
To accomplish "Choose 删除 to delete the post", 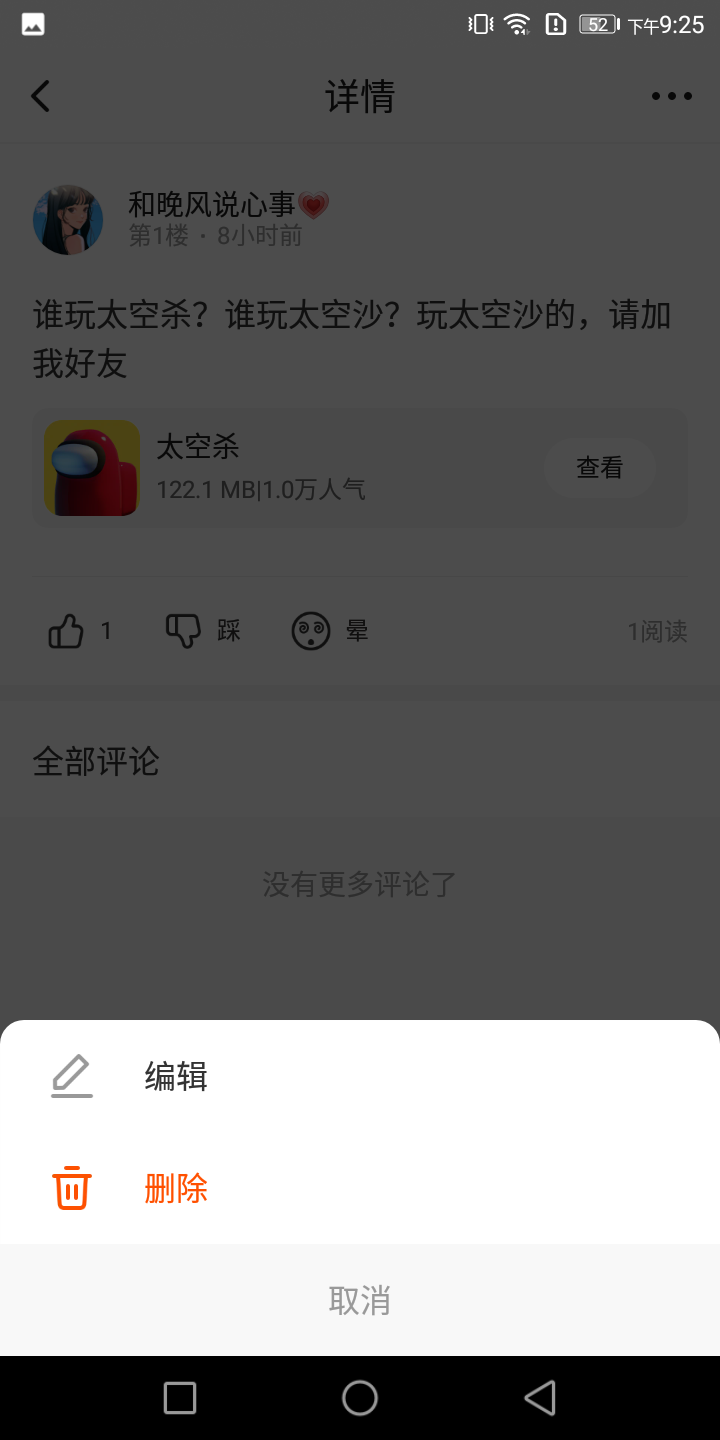I will [176, 1189].
